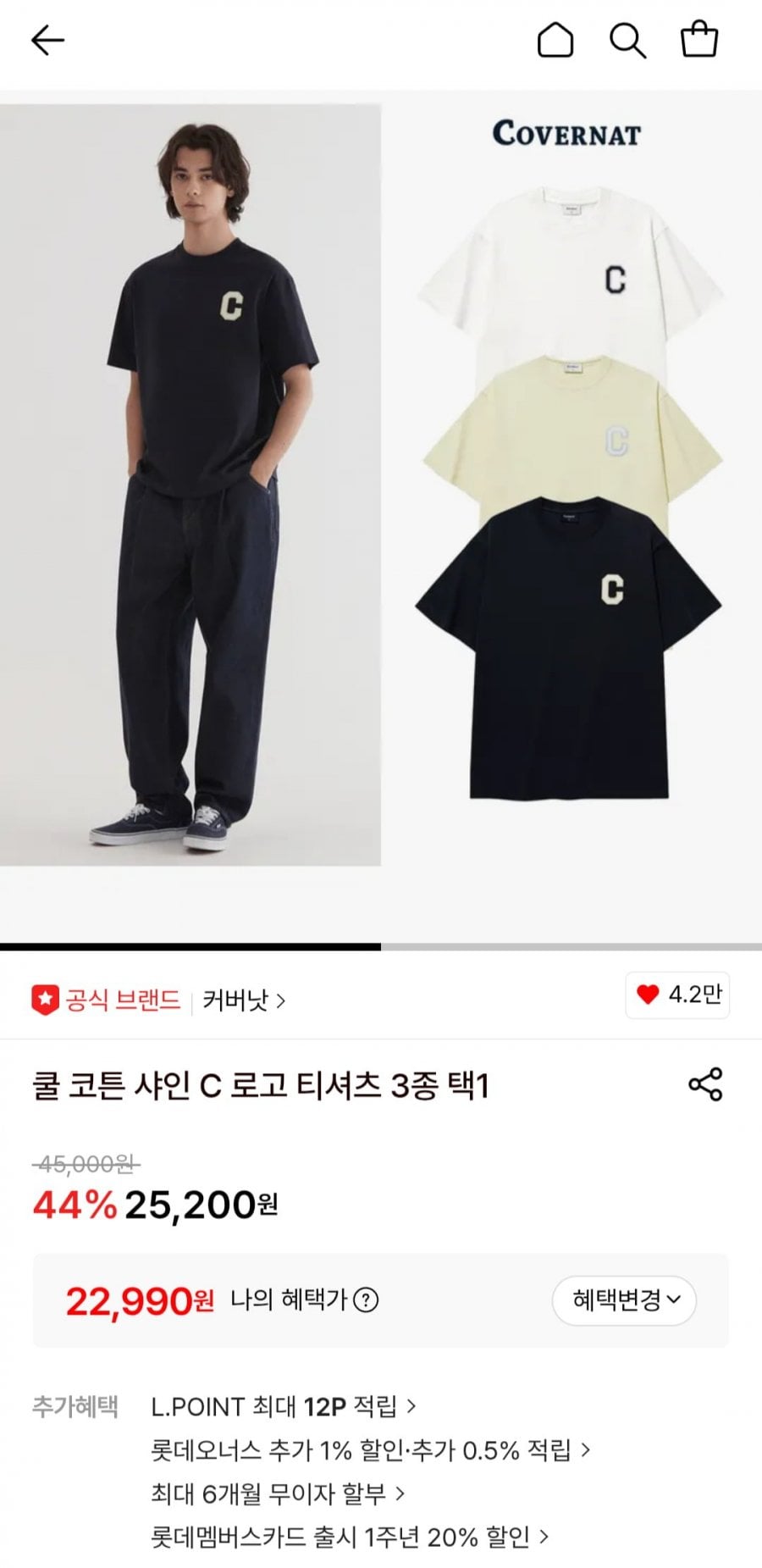Share this product
This screenshot has width=762, height=1568.
click(x=705, y=1084)
